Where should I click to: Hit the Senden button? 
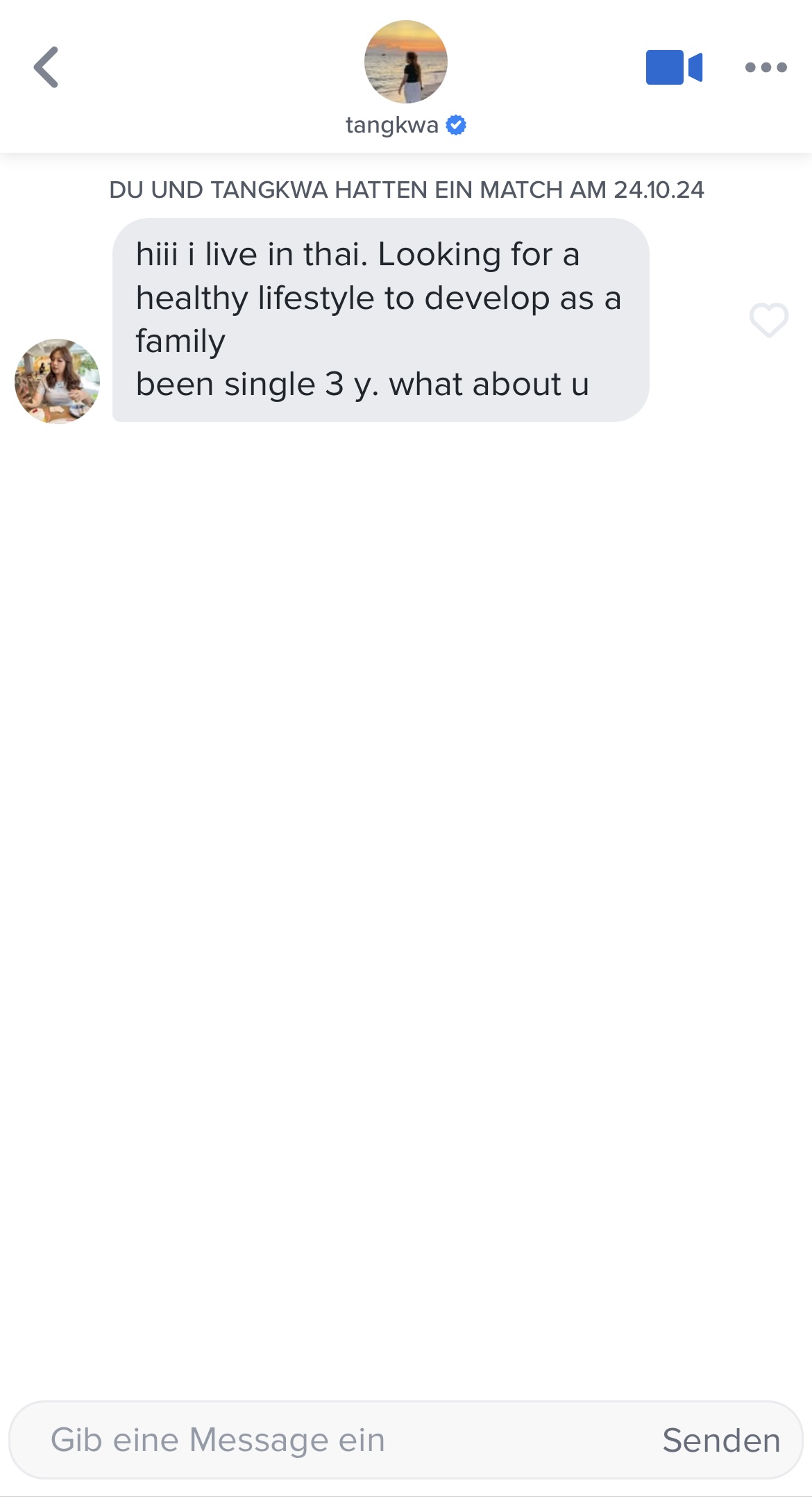(720, 1440)
